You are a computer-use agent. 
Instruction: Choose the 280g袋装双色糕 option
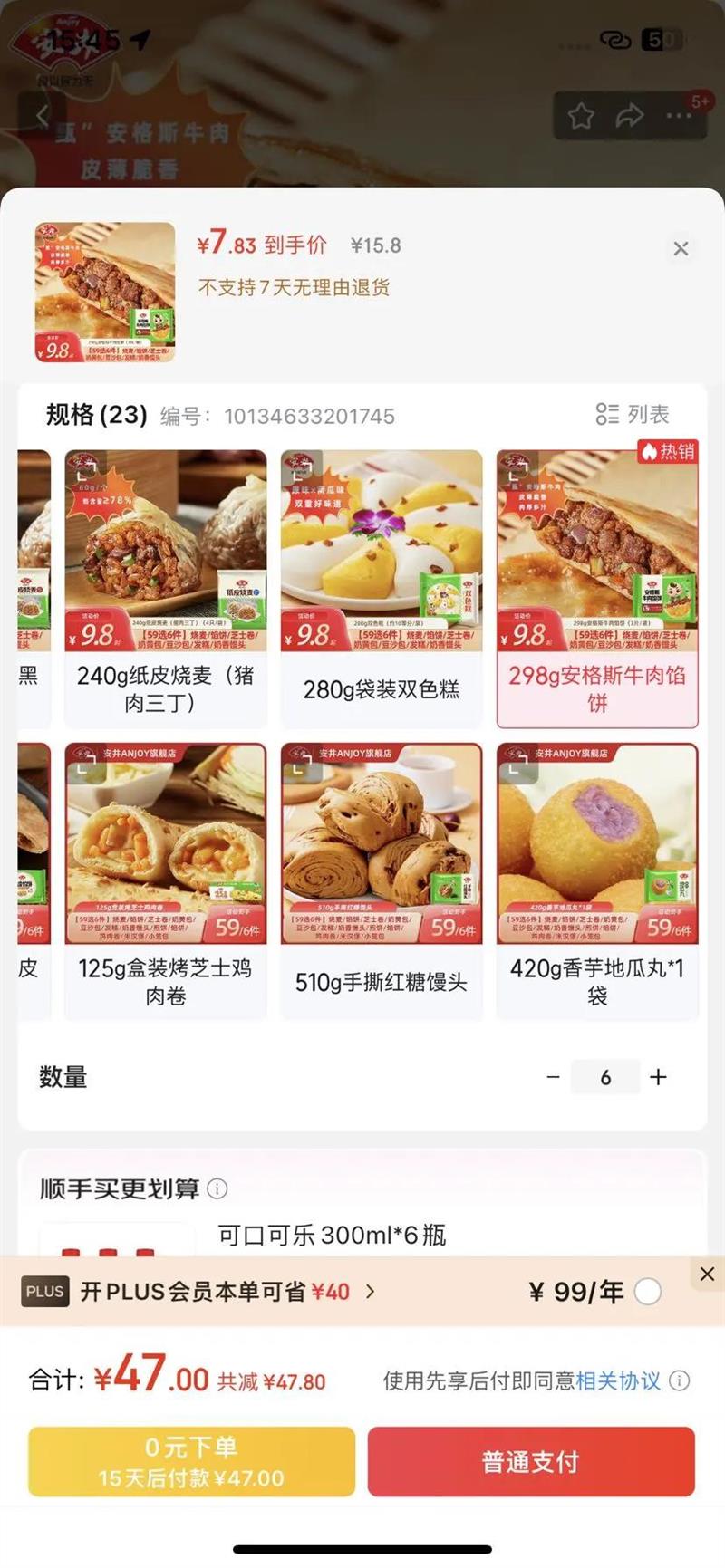382,589
